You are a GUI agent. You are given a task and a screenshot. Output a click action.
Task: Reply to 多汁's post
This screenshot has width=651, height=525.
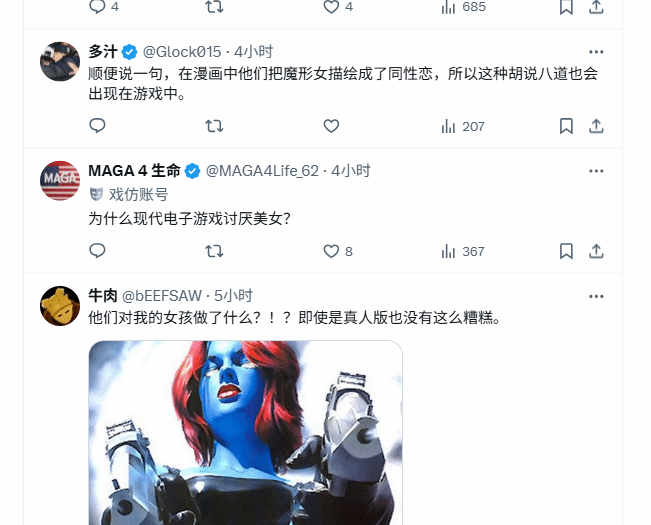[x=97, y=126]
